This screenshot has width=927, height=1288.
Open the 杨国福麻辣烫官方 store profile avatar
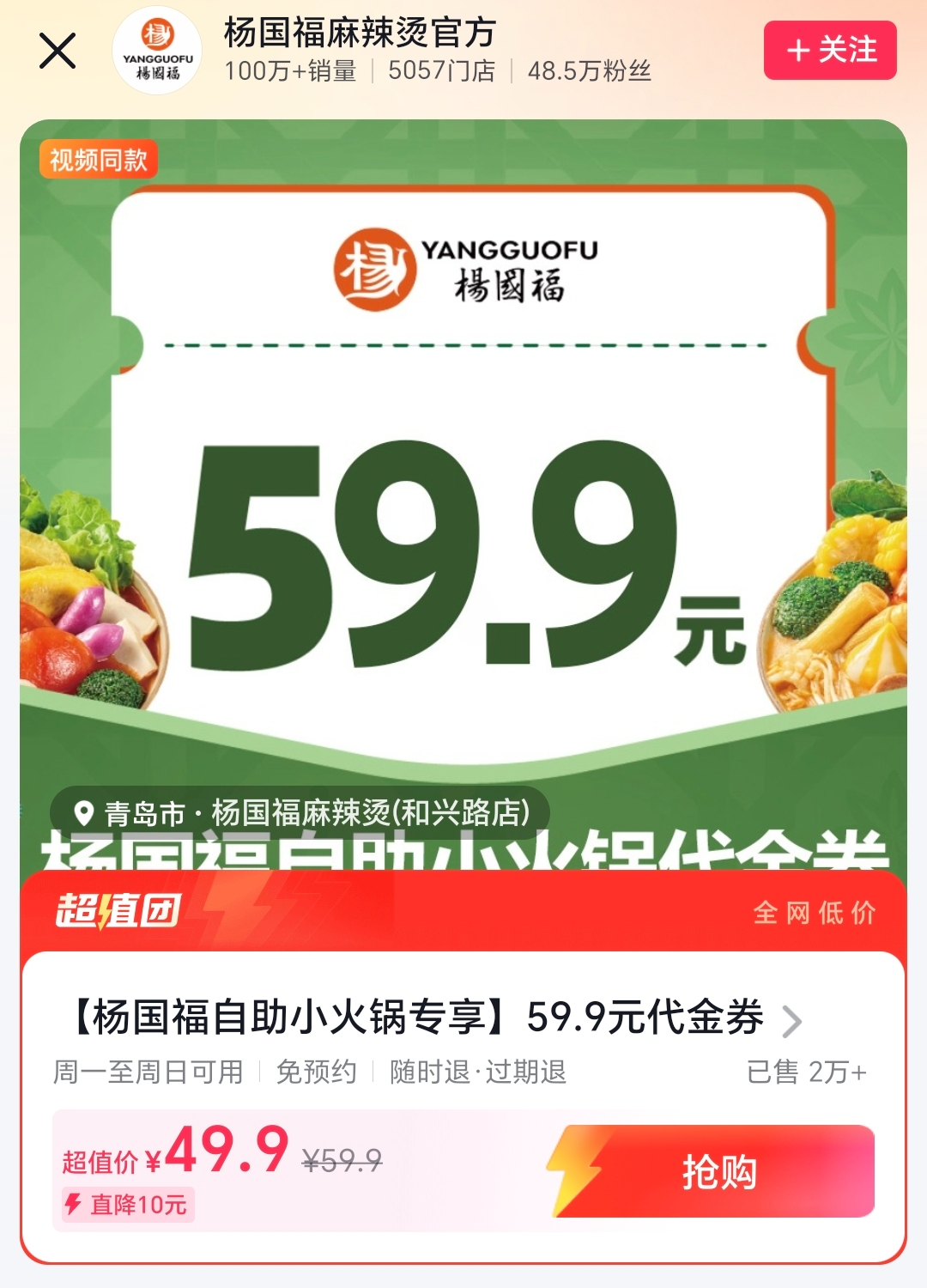point(157,51)
